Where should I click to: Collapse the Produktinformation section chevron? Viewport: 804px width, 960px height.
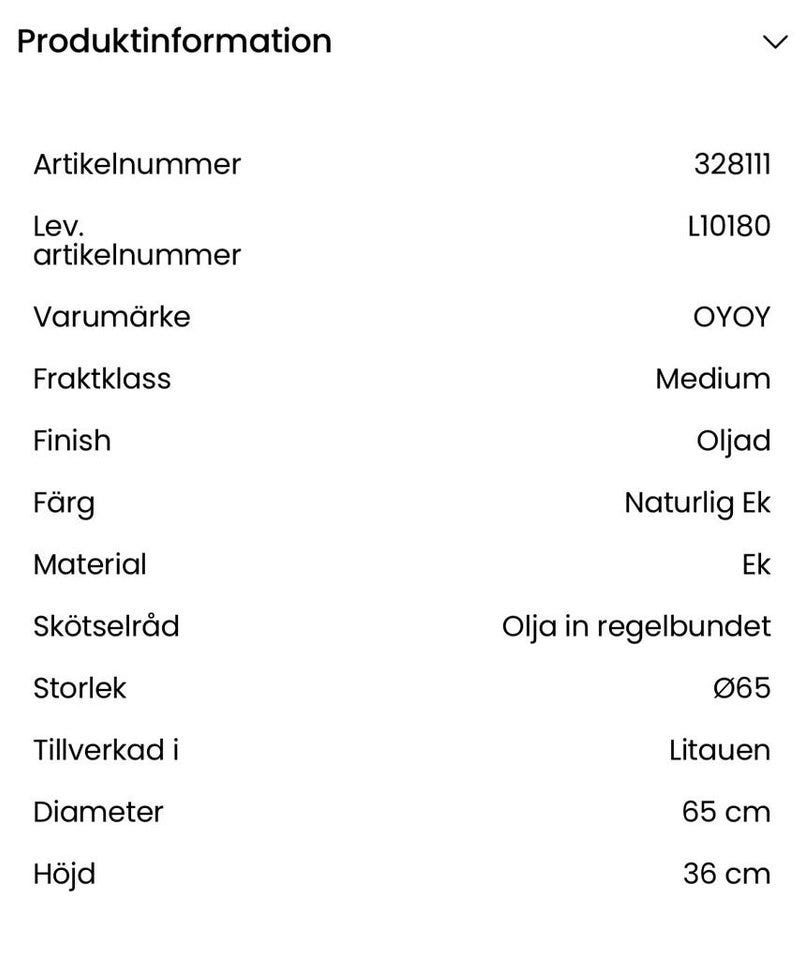pos(772,42)
